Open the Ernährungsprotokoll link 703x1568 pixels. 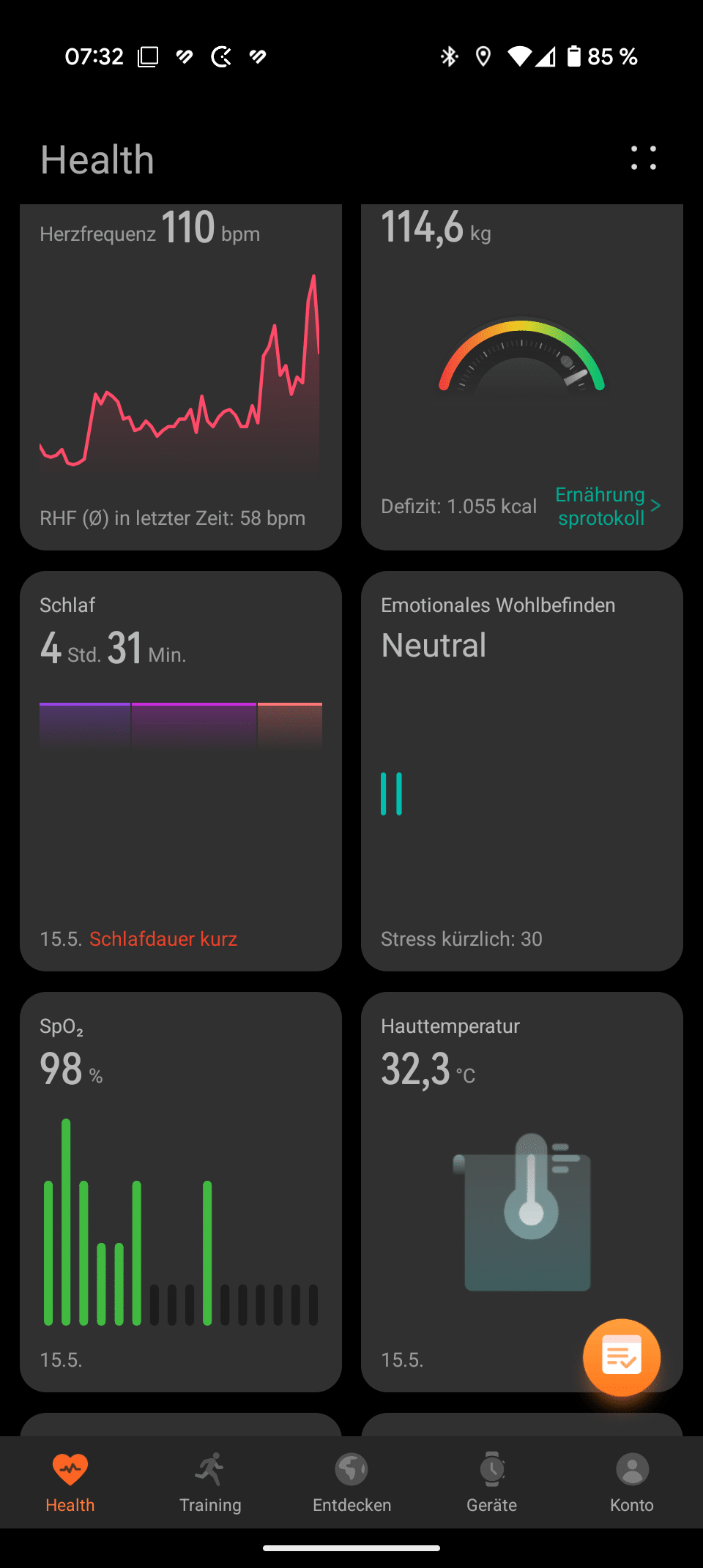(606, 506)
